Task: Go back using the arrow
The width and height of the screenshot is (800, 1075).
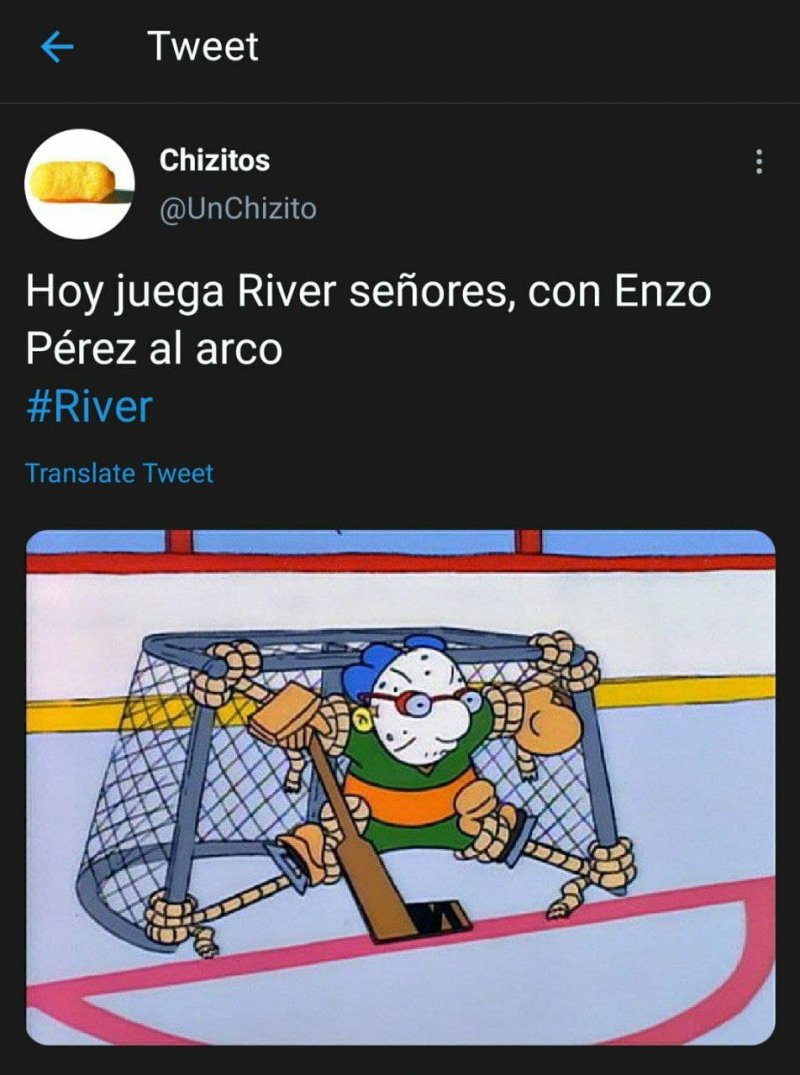Action: coord(58,47)
